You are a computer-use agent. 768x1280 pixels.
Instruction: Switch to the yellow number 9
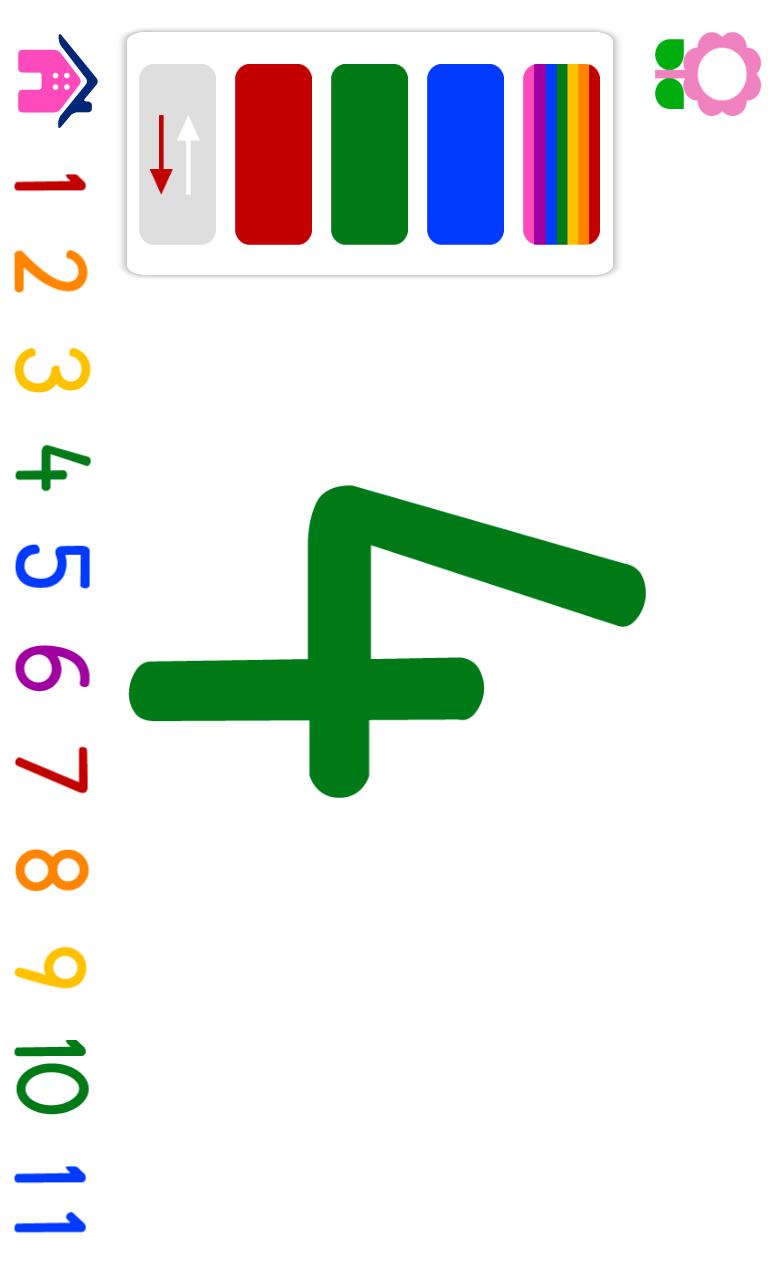pos(52,968)
